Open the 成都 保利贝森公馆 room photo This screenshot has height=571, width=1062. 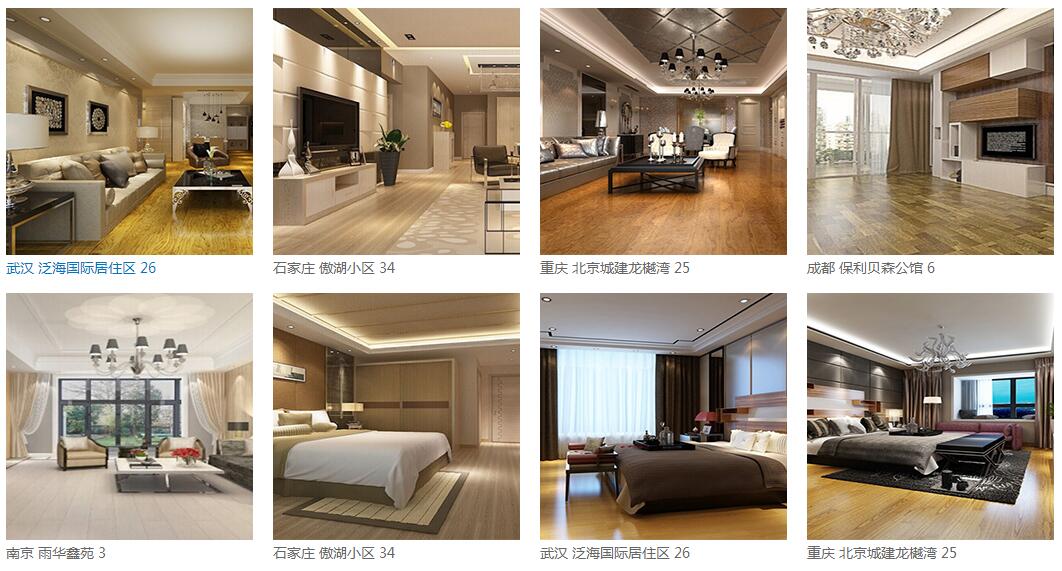pyautogui.click(x=929, y=131)
